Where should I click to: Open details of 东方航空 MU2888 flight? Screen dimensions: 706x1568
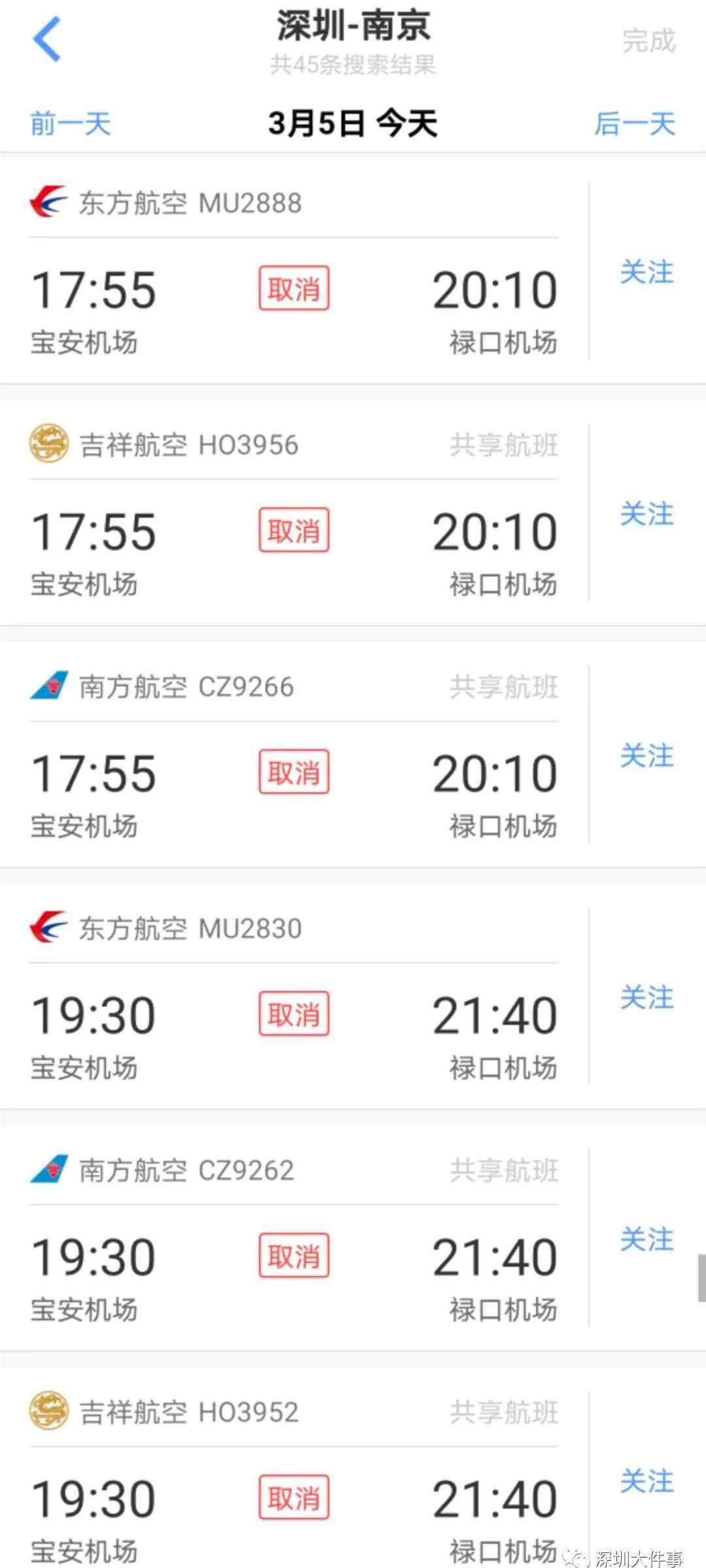[x=294, y=271]
